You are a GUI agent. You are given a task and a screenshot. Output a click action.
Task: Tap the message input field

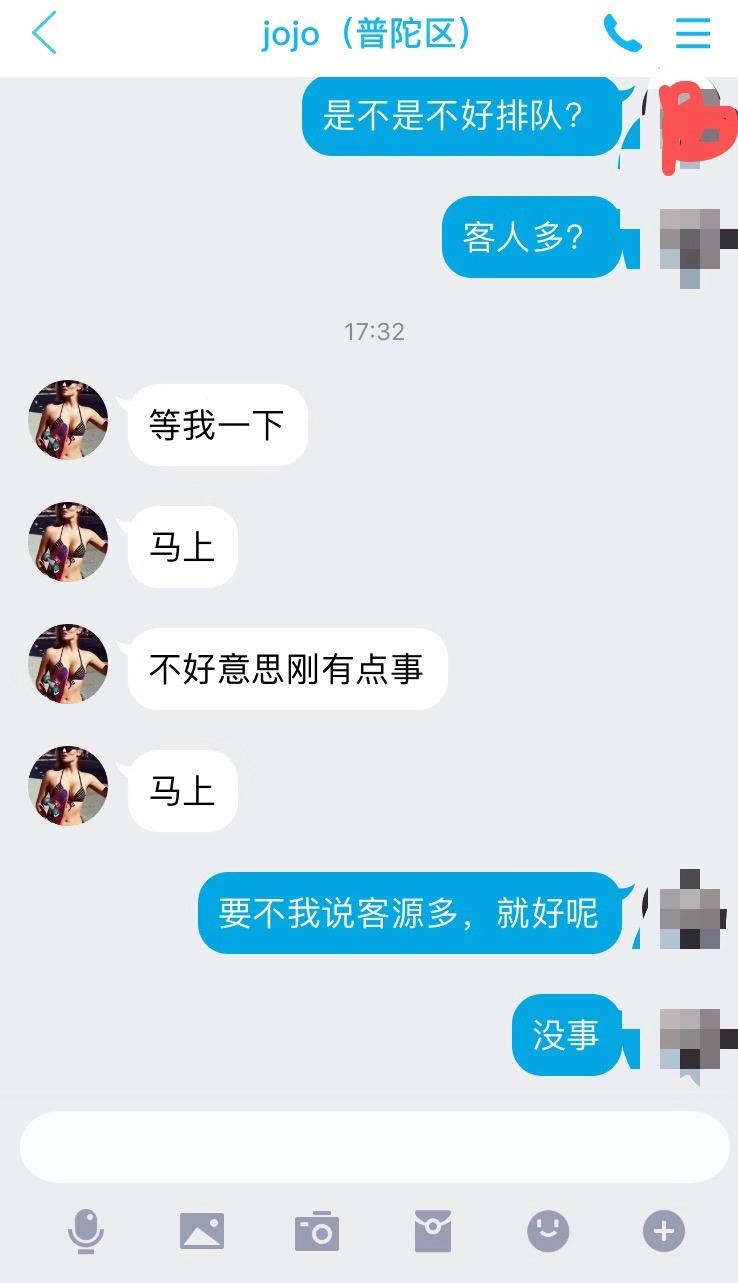pos(374,1147)
